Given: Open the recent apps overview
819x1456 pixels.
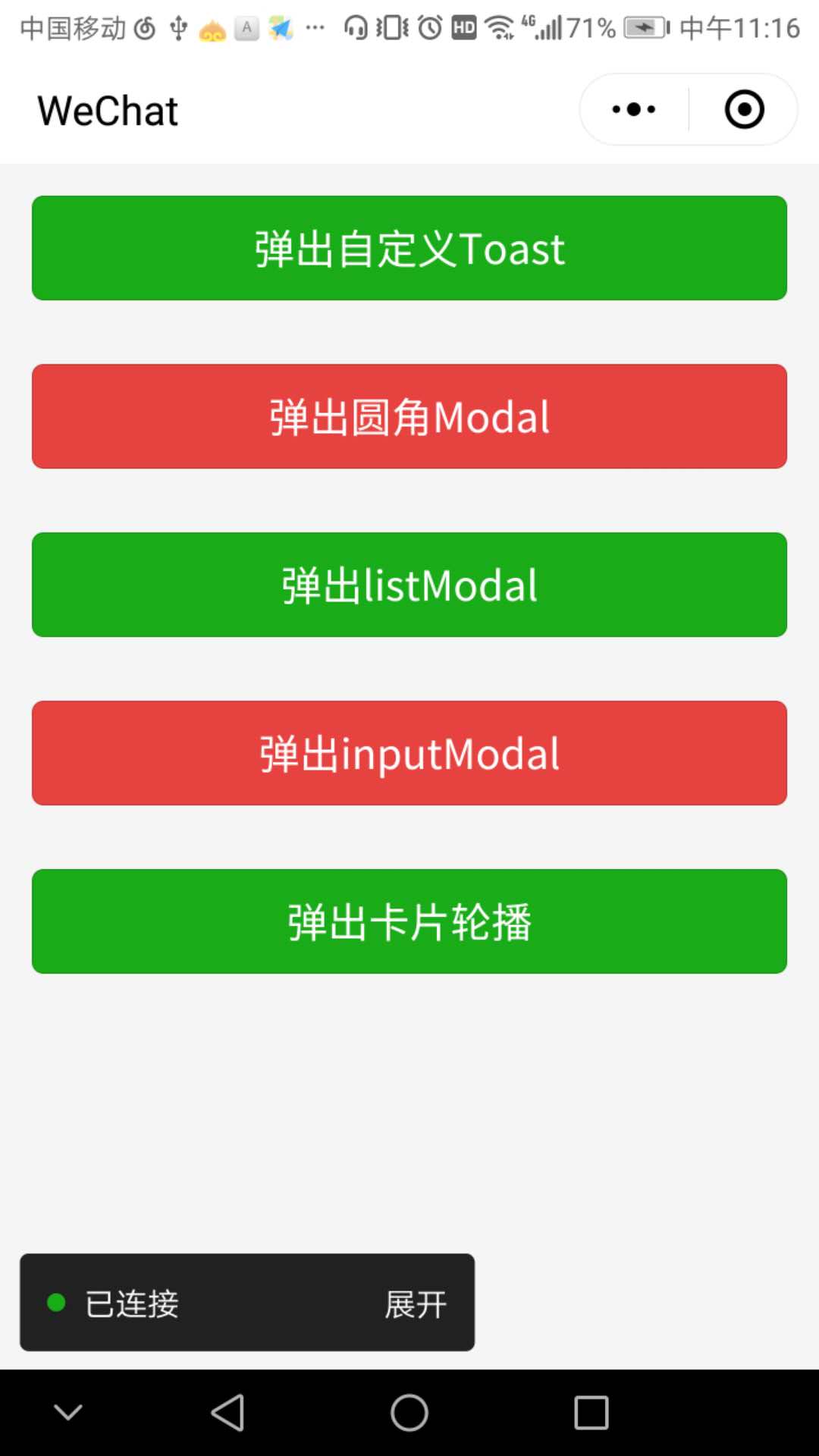Looking at the screenshot, I should pos(591,1413).
